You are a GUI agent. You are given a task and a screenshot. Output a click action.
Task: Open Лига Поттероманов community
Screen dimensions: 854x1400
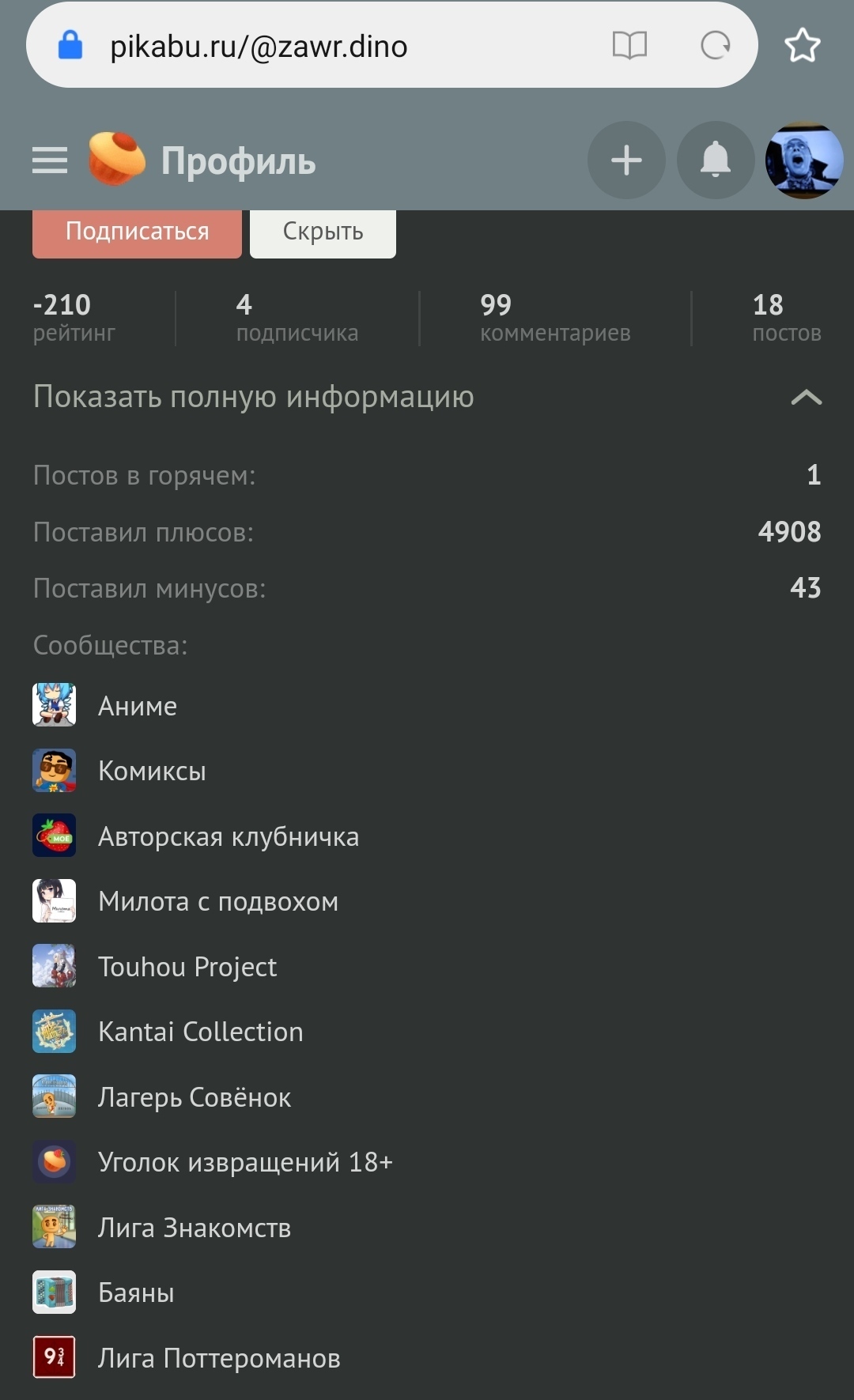point(218,1358)
